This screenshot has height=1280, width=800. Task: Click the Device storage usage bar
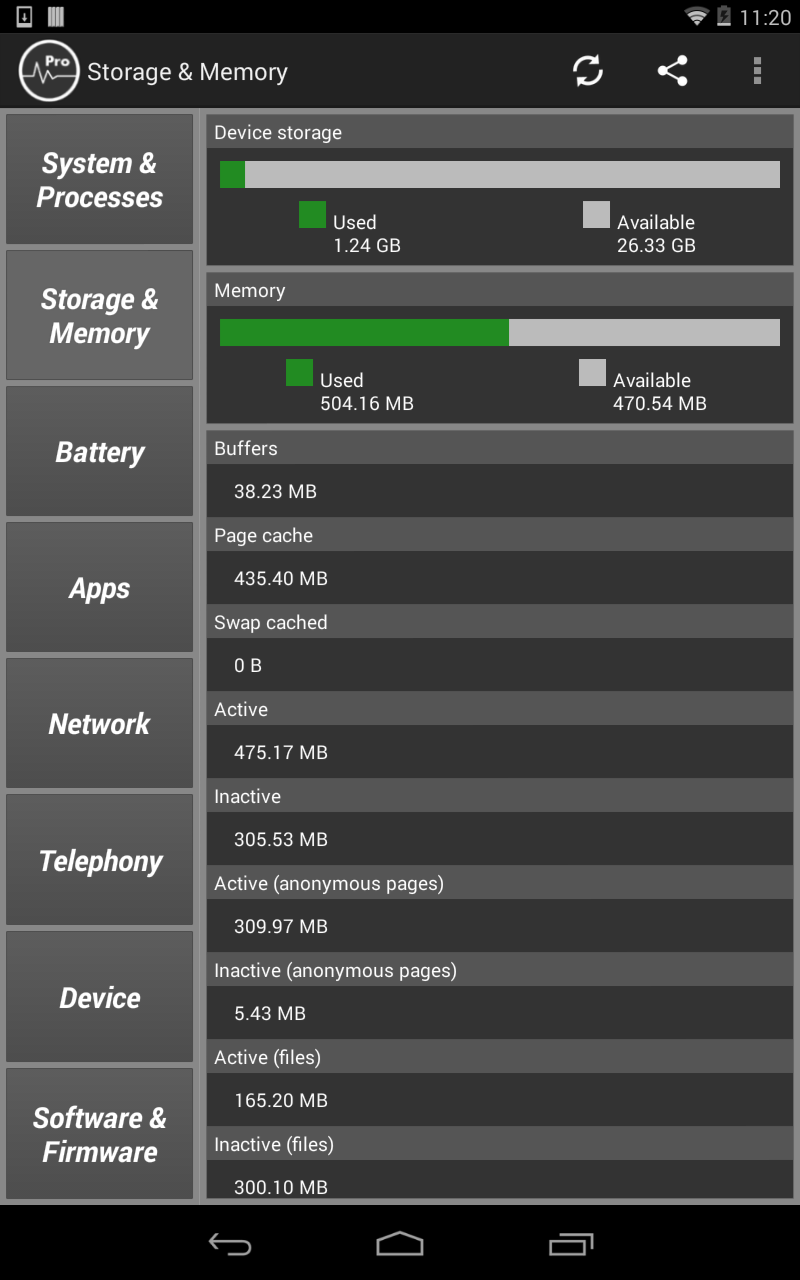click(499, 174)
